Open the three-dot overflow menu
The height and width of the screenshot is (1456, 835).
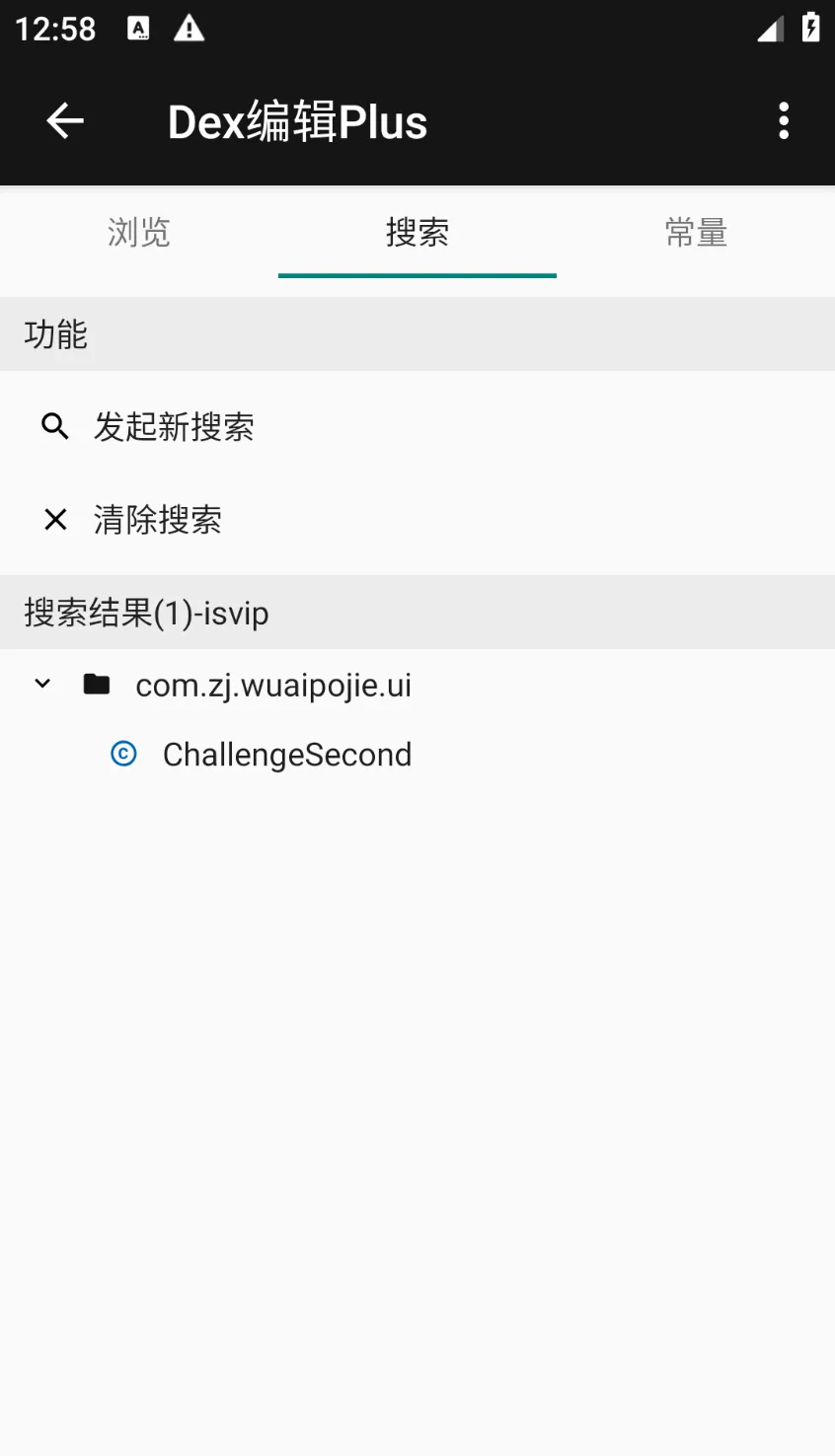[784, 121]
